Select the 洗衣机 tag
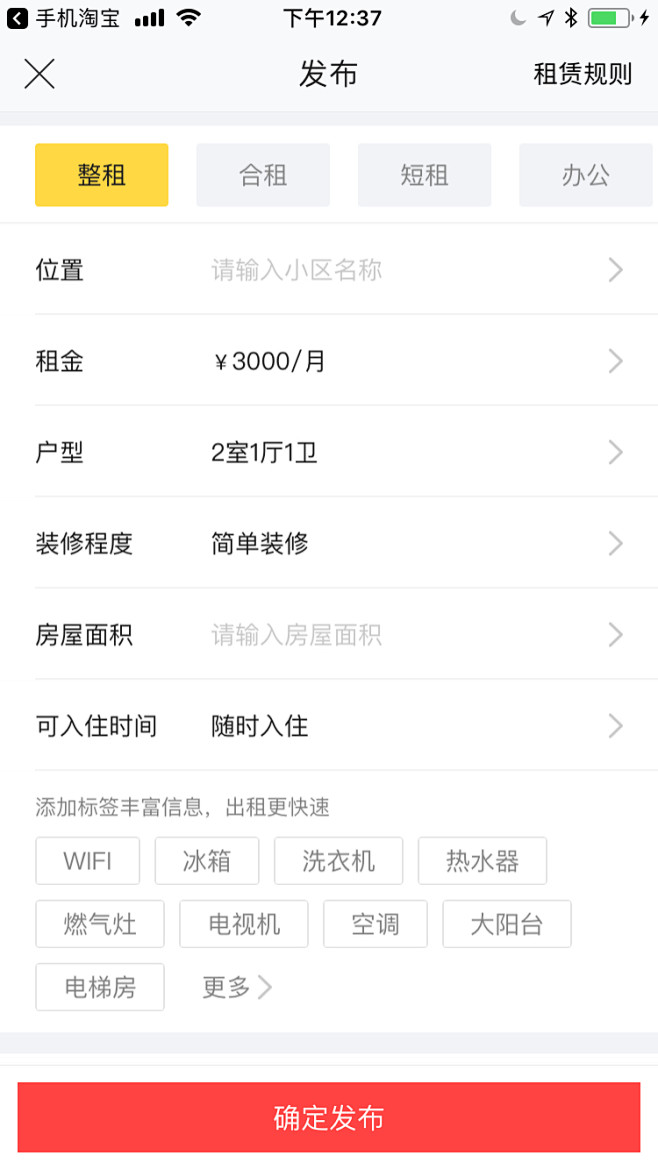This screenshot has width=658, height=1170. point(339,861)
